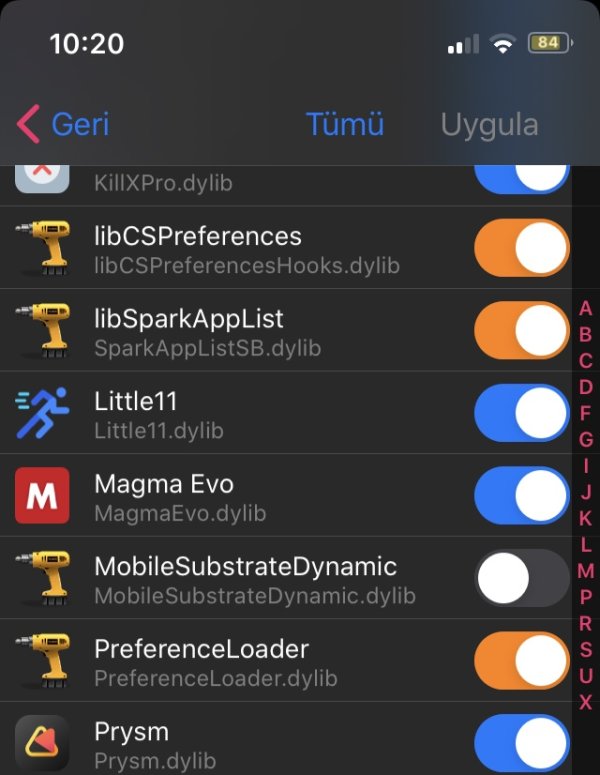Jump to letter S in the index
This screenshot has height=775, width=600.
point(586,649)
